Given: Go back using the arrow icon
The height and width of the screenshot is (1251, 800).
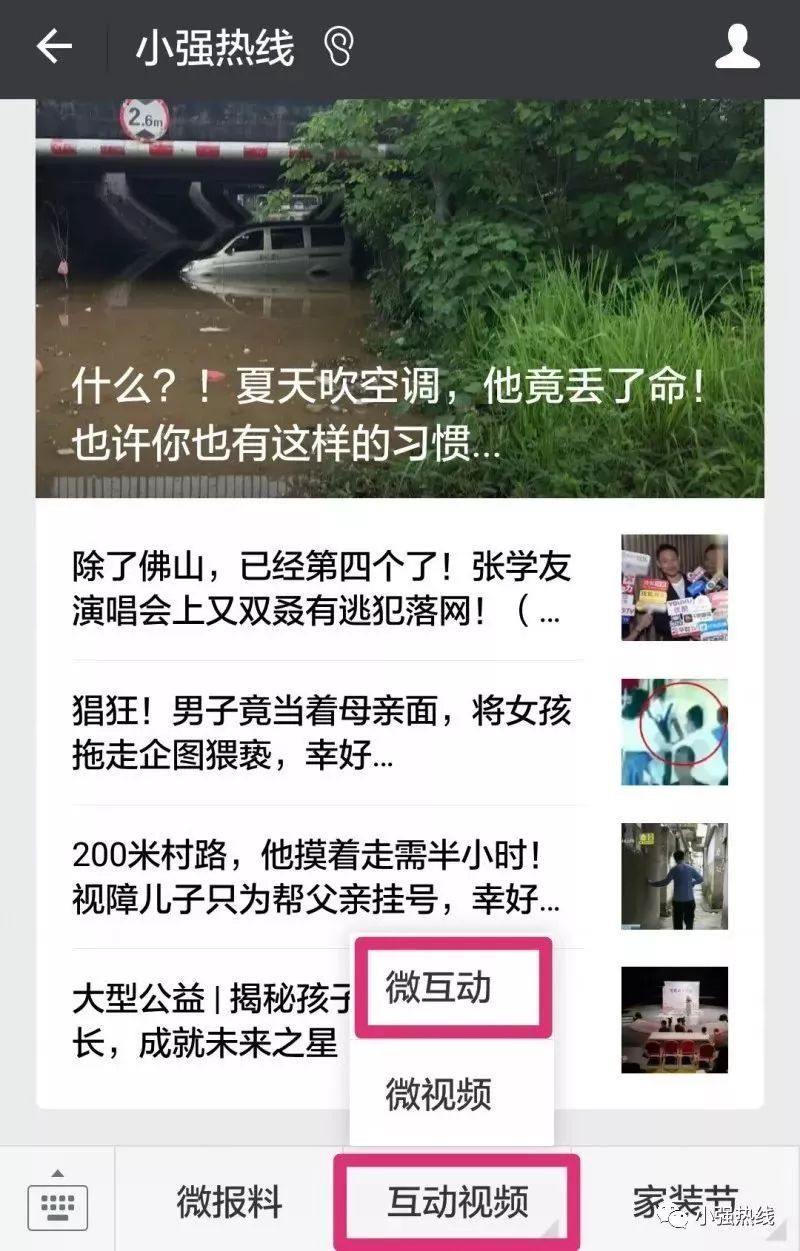Looking at the screenshot, I should (54, 47).
